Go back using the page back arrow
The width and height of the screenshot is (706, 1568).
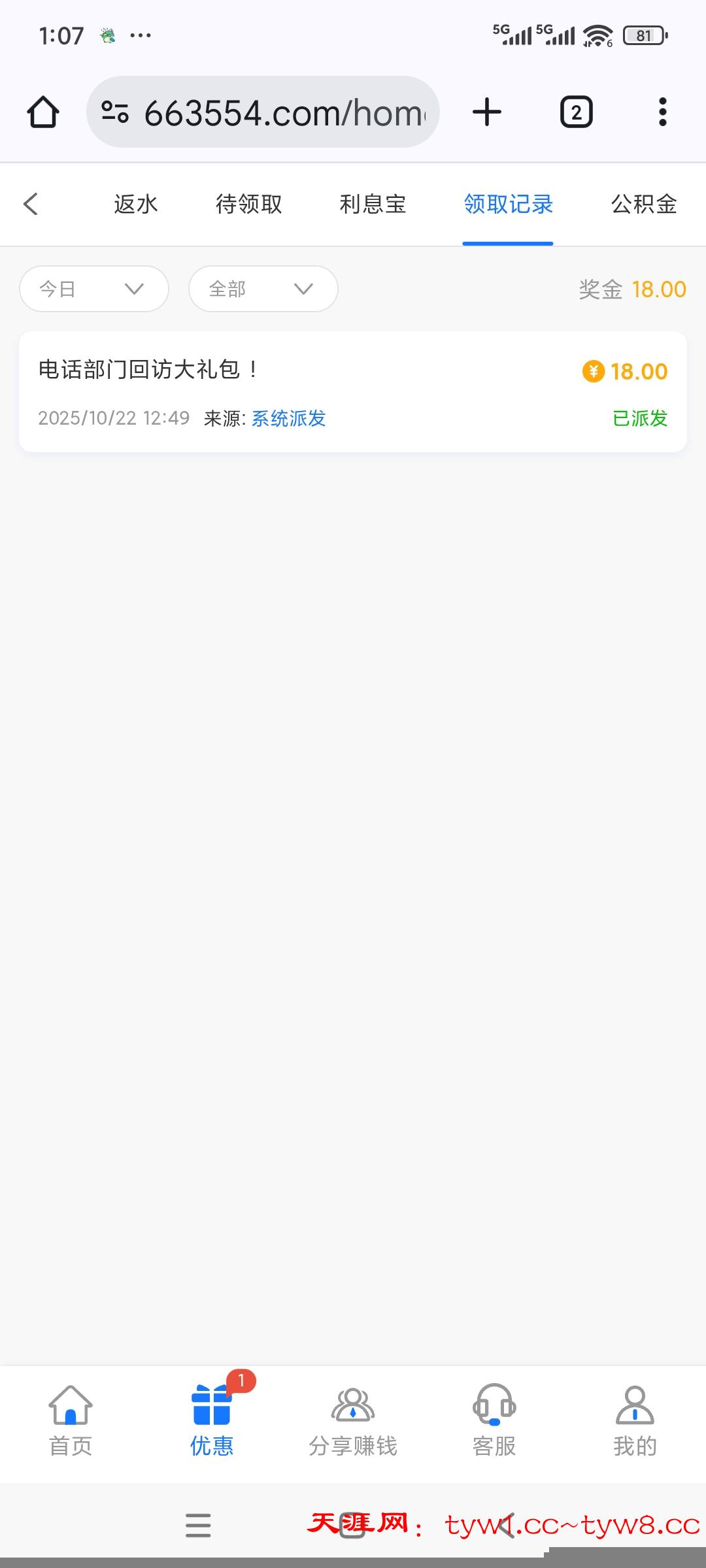(31, 204)
